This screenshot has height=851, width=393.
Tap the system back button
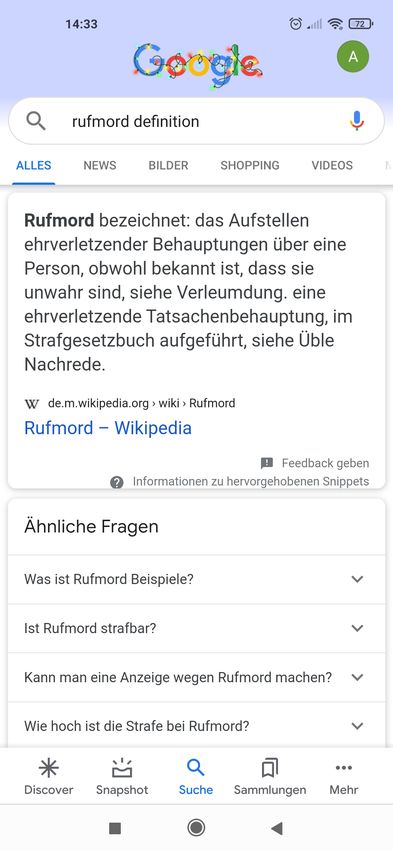[277, 828]
